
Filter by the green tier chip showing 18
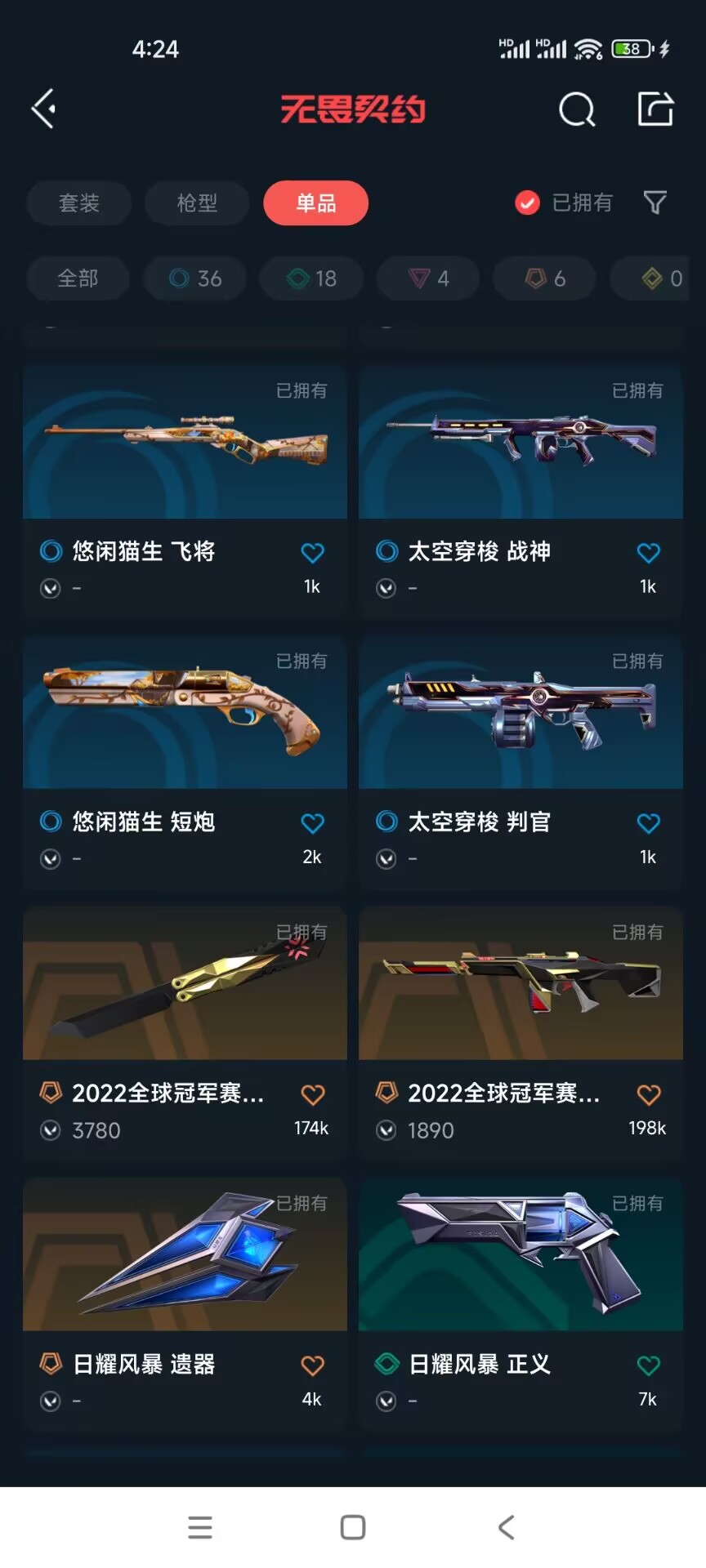[312, 278]
